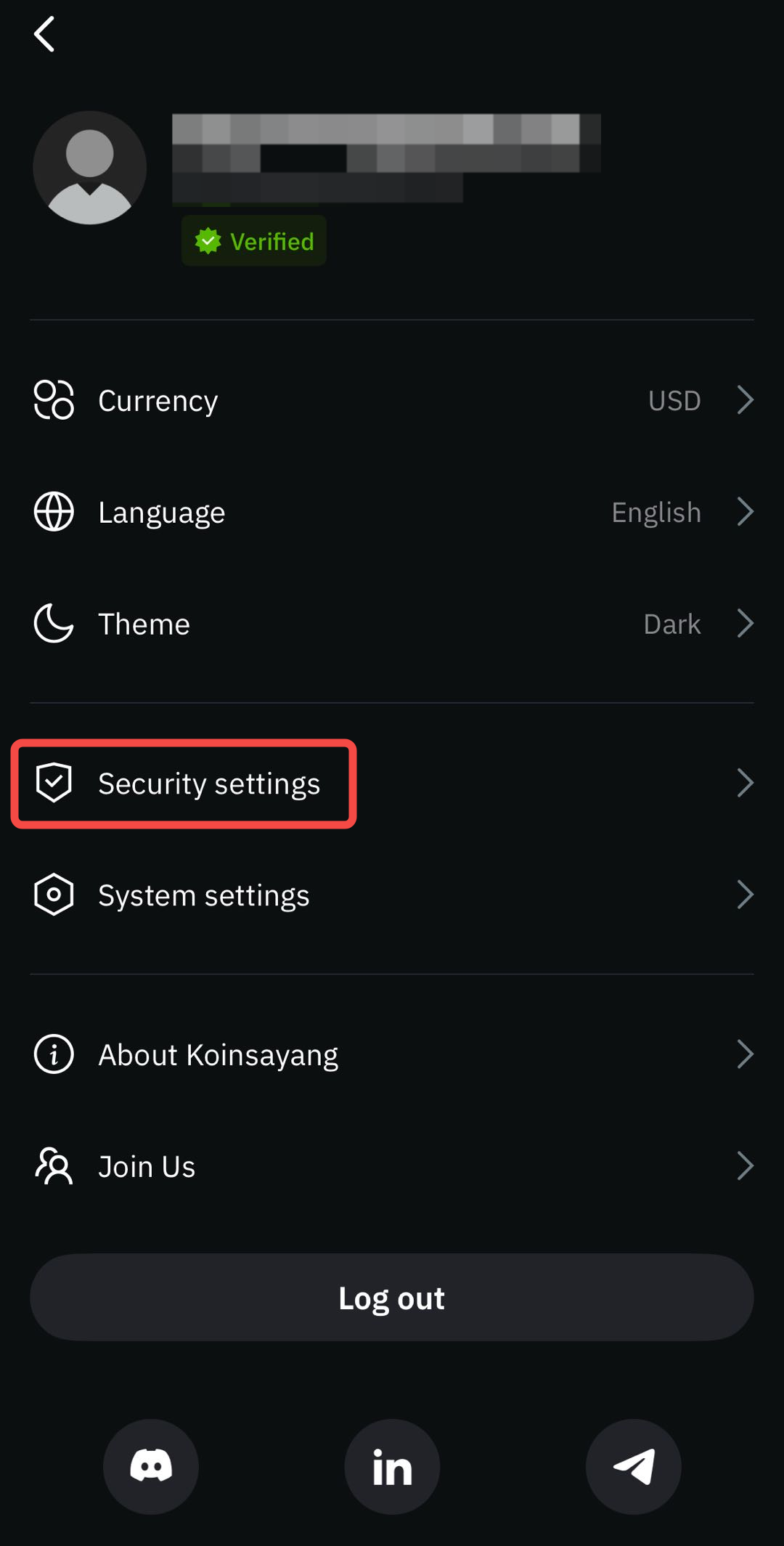Image resolution: width=784 pixels, height=1546 pixels.
Task: Tap the Log out button
Action: [x=392, y=1298]
